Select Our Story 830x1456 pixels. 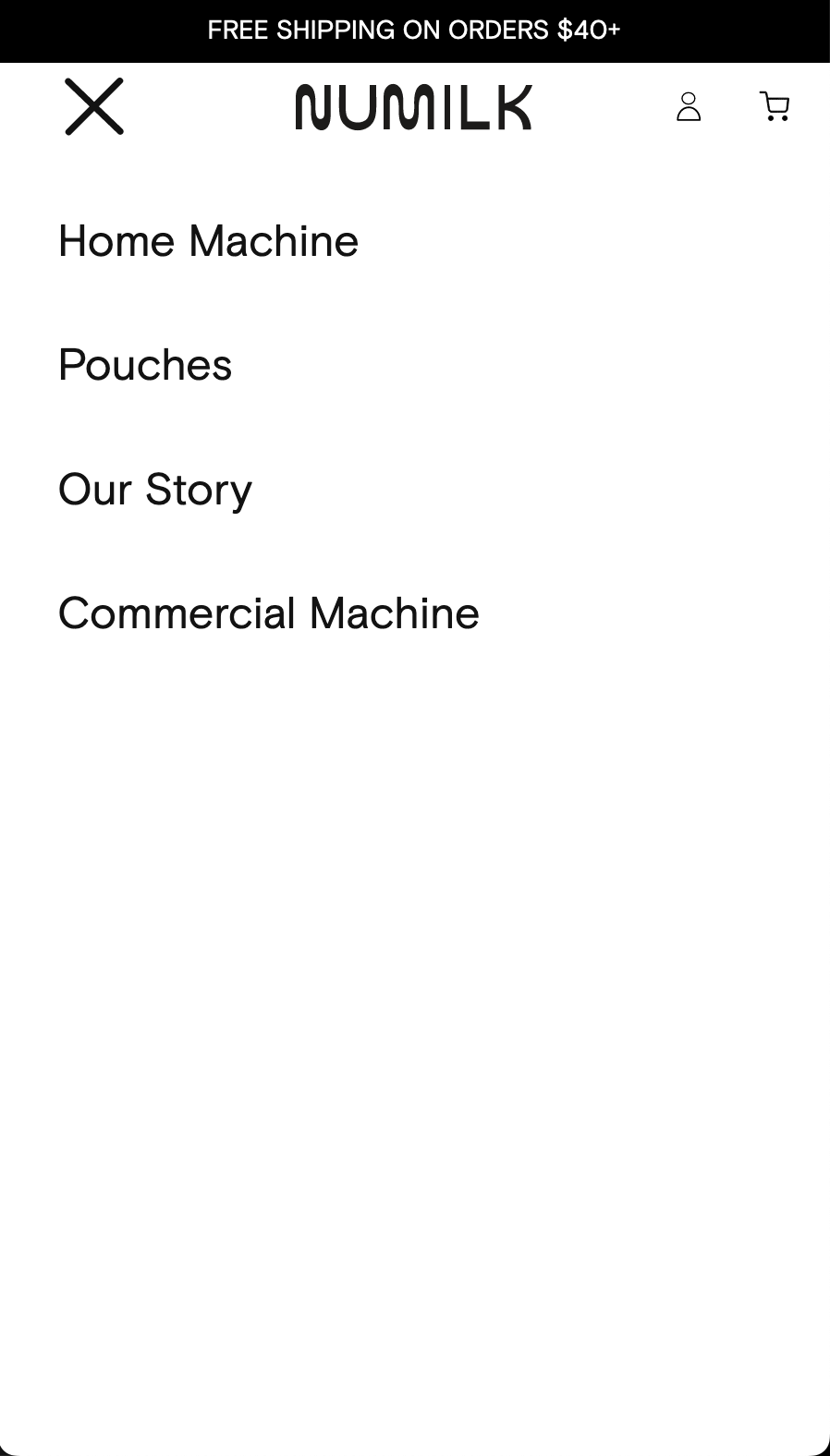[154, 490]
